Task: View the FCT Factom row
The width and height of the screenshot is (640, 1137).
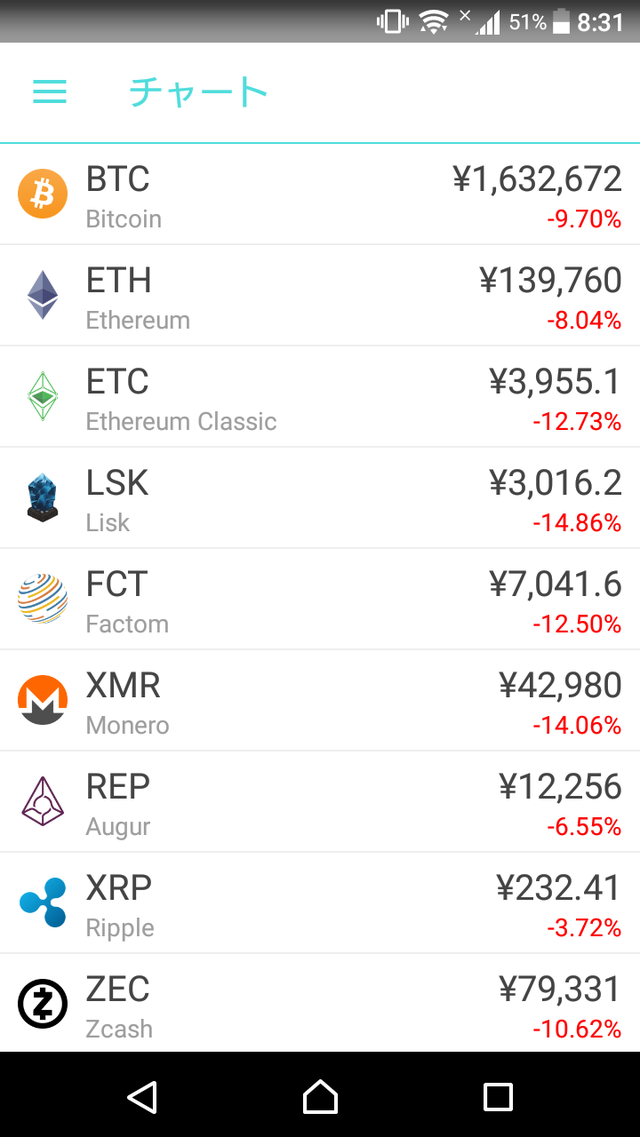Action: coord(320,599)
